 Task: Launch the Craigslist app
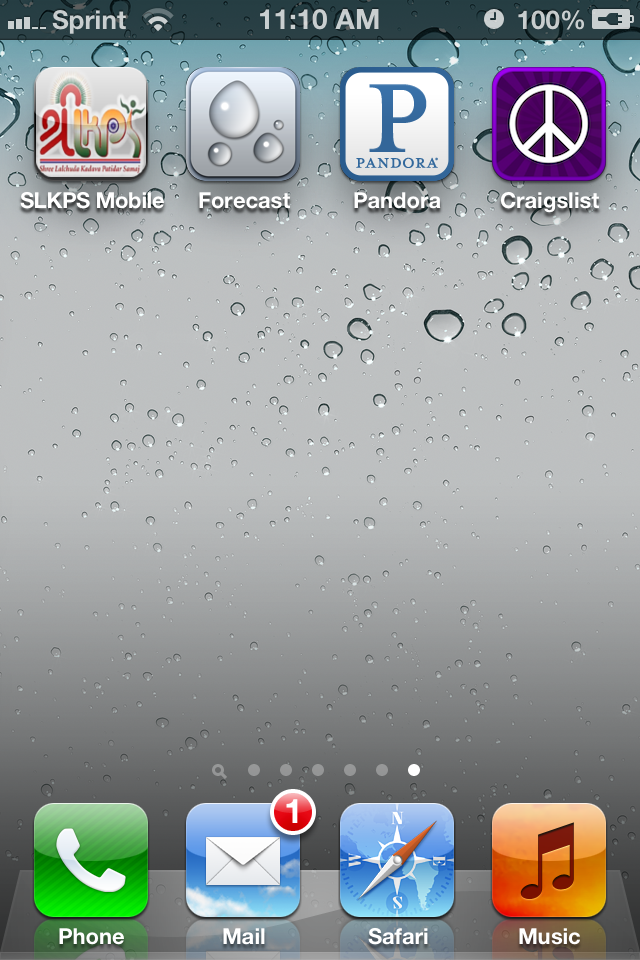click(549, 123)
